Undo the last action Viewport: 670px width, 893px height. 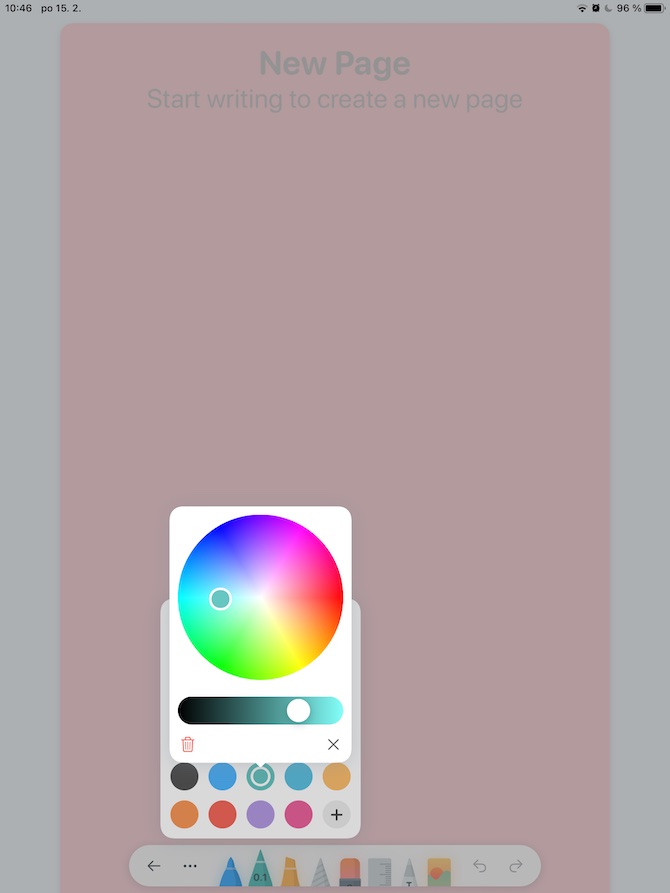pyautogui.click(x=480, y=866)
